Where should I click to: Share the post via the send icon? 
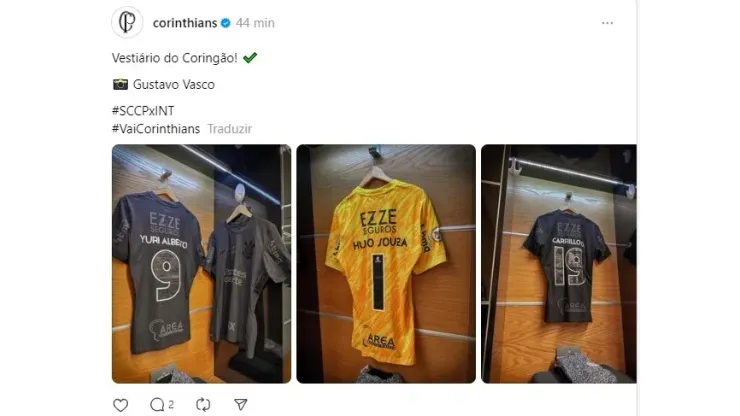(240, 405)
